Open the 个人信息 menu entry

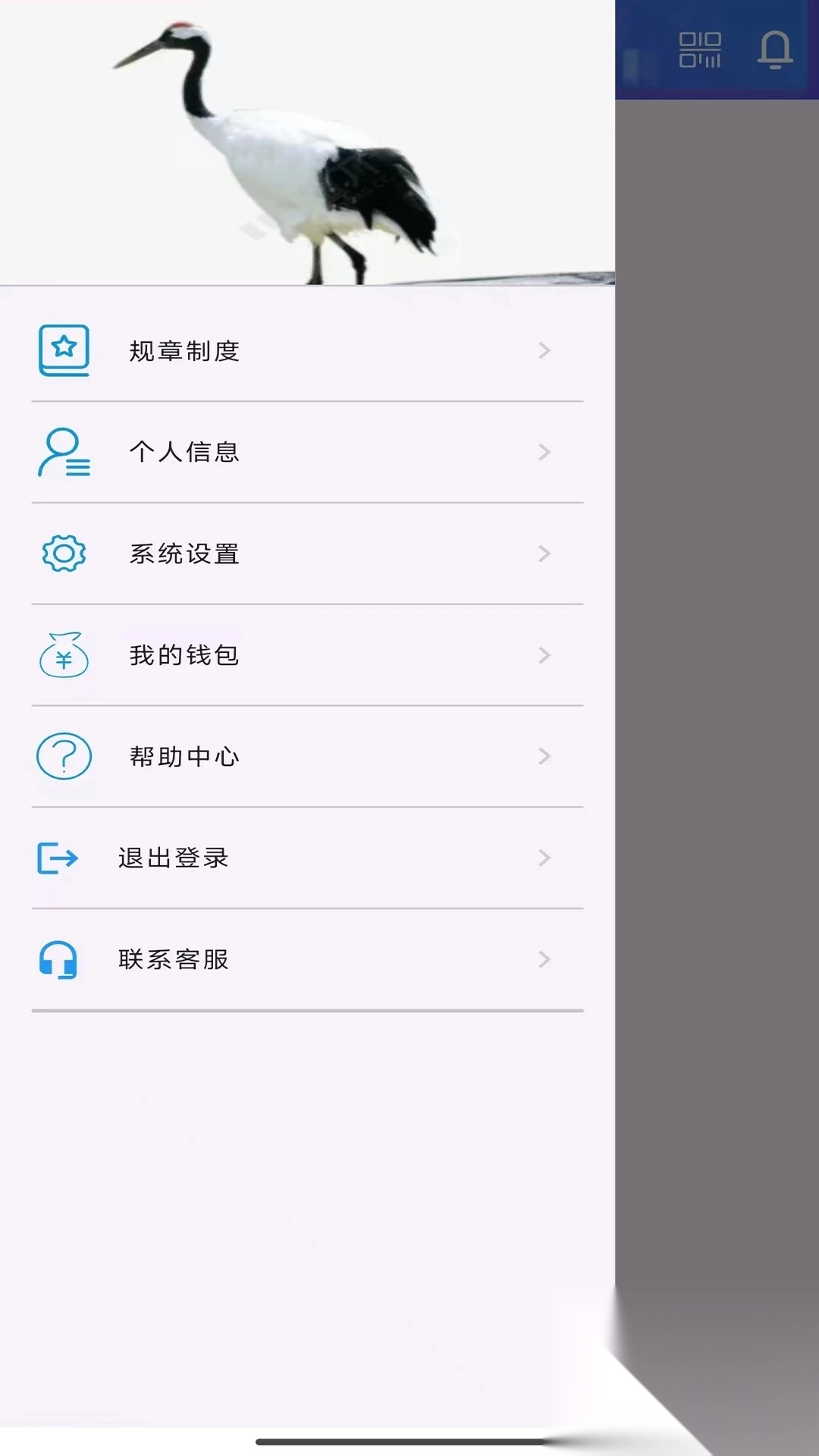(184, 452)
